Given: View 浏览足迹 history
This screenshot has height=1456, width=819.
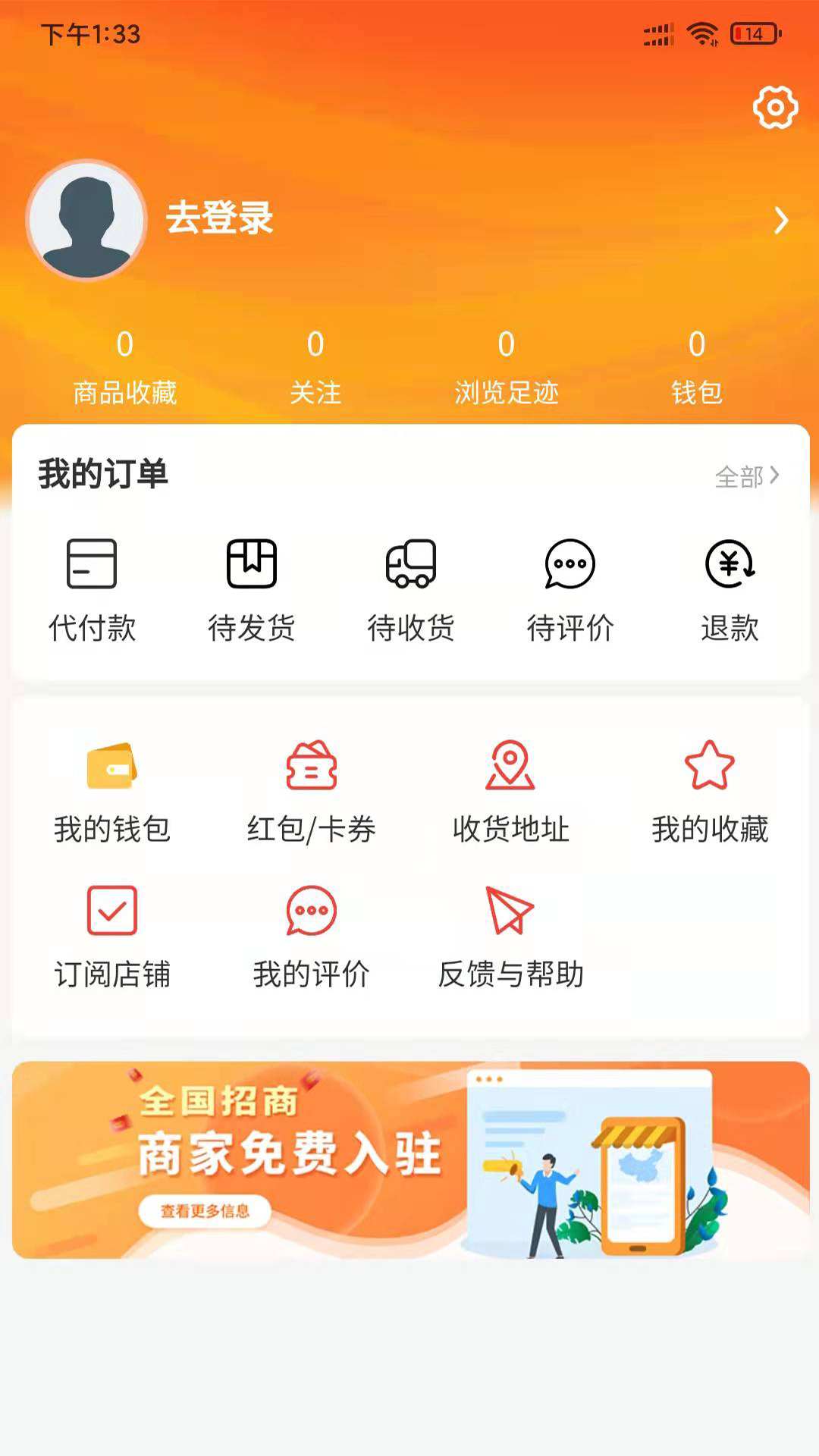Looking at the screenshot, I should (x=506, y=369).
